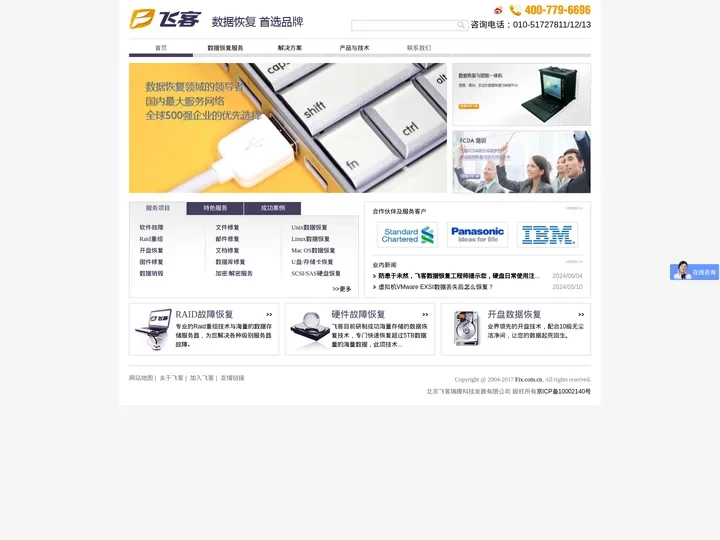Switch to the 特色服务 tab
720x540 pixels.
215,208
